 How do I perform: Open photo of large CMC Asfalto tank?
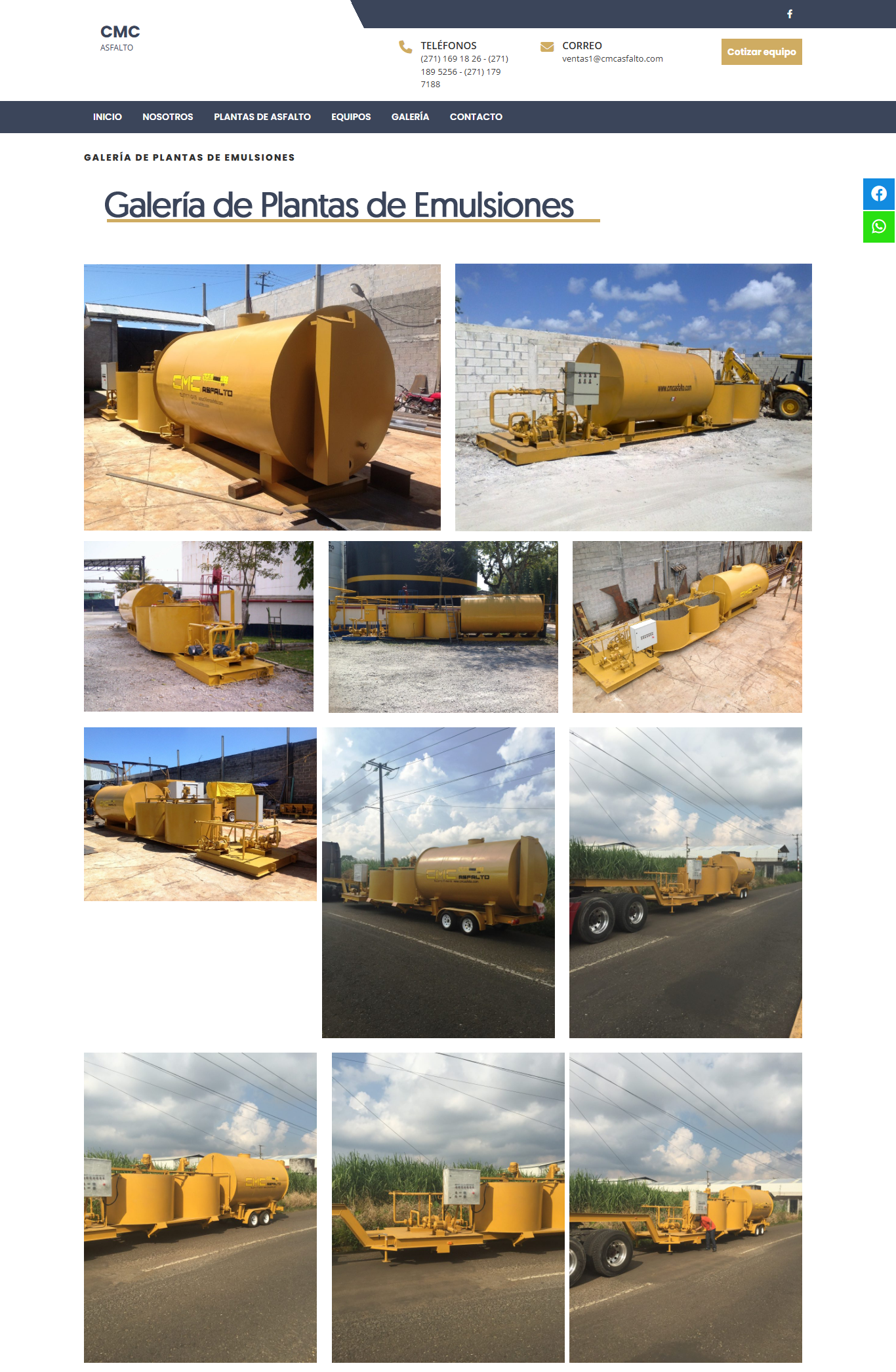(x=262, y=397)
